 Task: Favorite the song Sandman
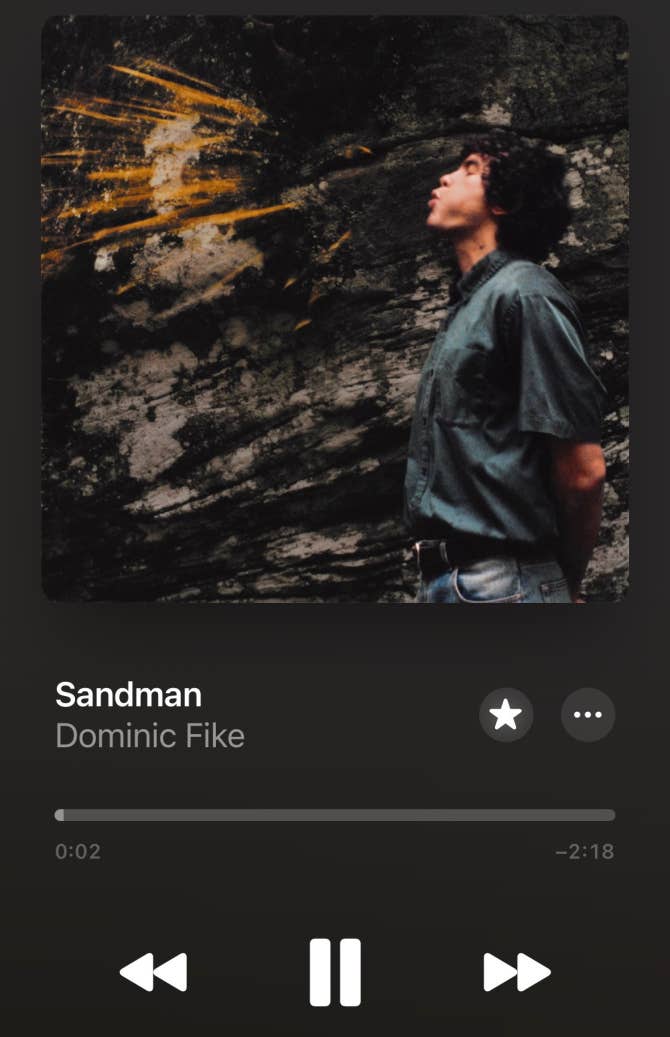point(506,715)
